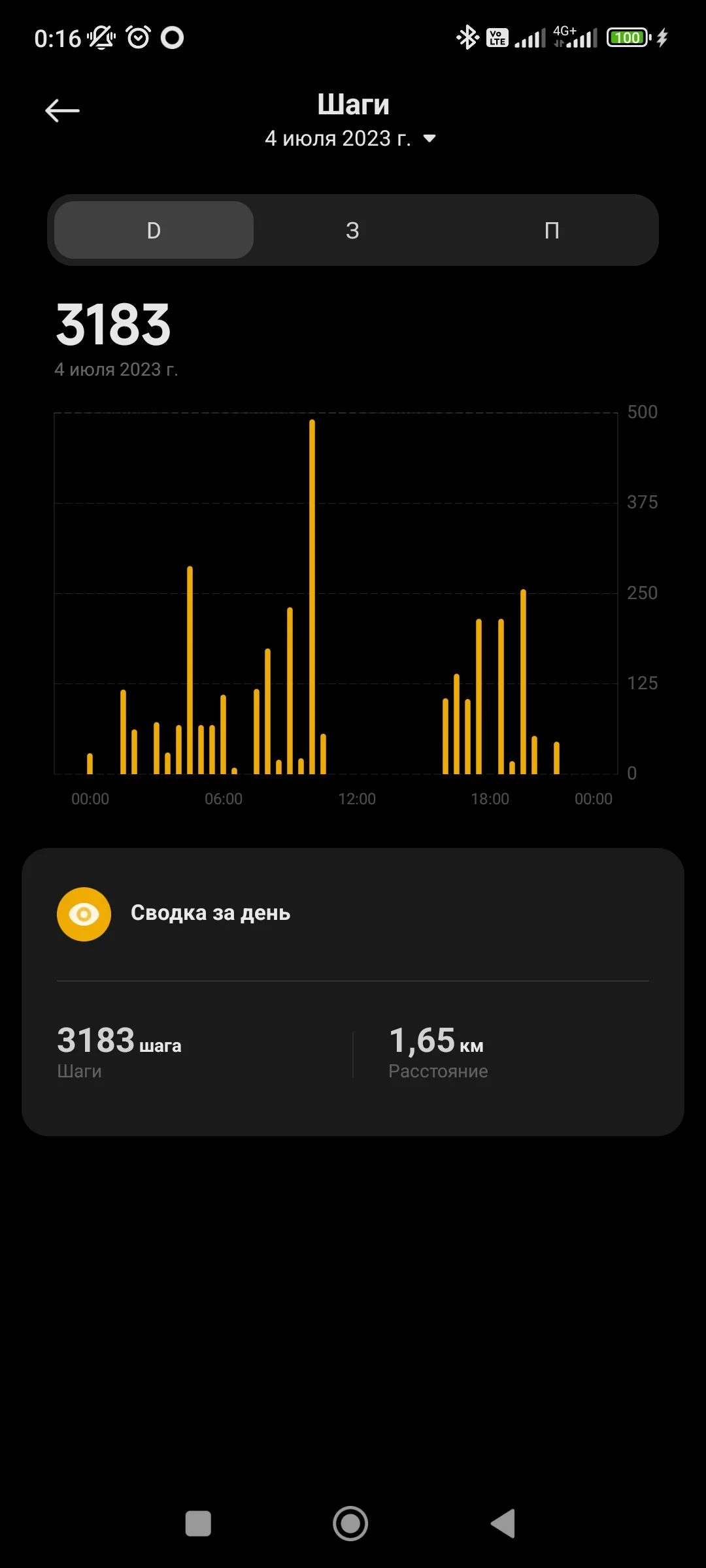Tap the VoLTE indicator in status bar
The height and width of the screenshot is (1568, 706).
tap(498, 37)
